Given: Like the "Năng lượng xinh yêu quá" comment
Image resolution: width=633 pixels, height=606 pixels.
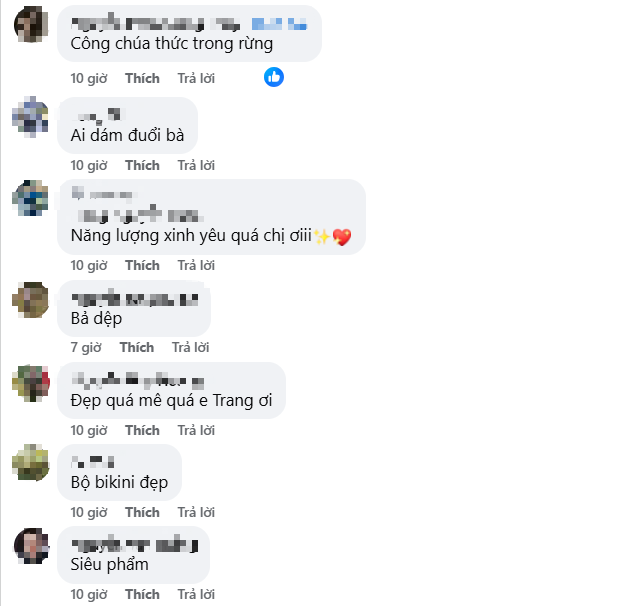Looking at the screenshot, I should point(142,265).
